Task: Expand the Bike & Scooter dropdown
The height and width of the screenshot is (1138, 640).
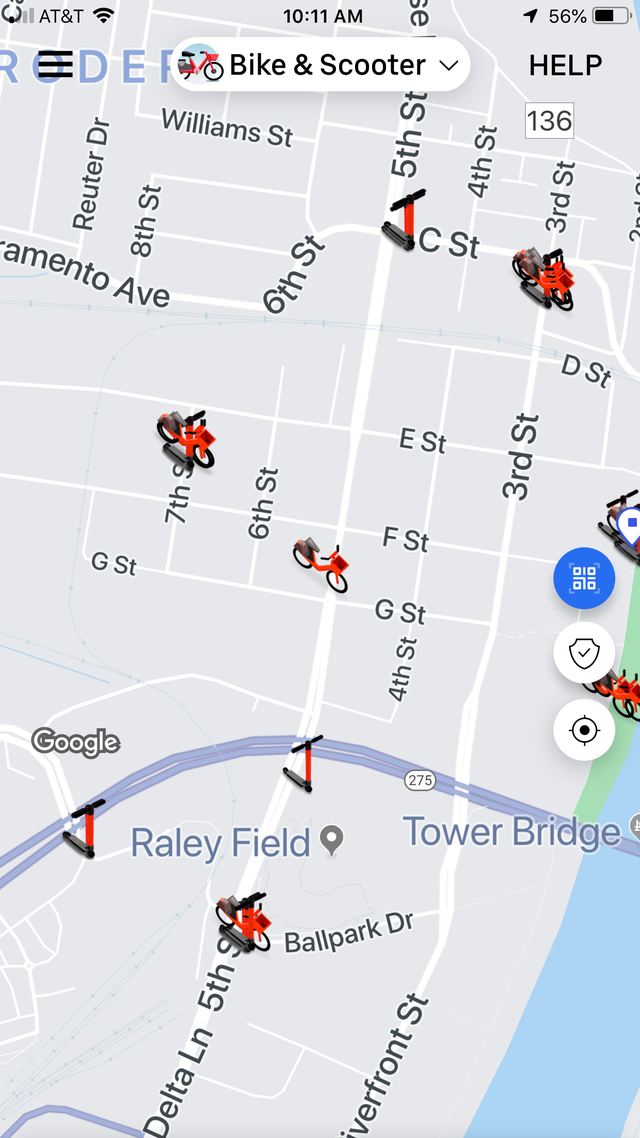Action: [x=322, y=65]
